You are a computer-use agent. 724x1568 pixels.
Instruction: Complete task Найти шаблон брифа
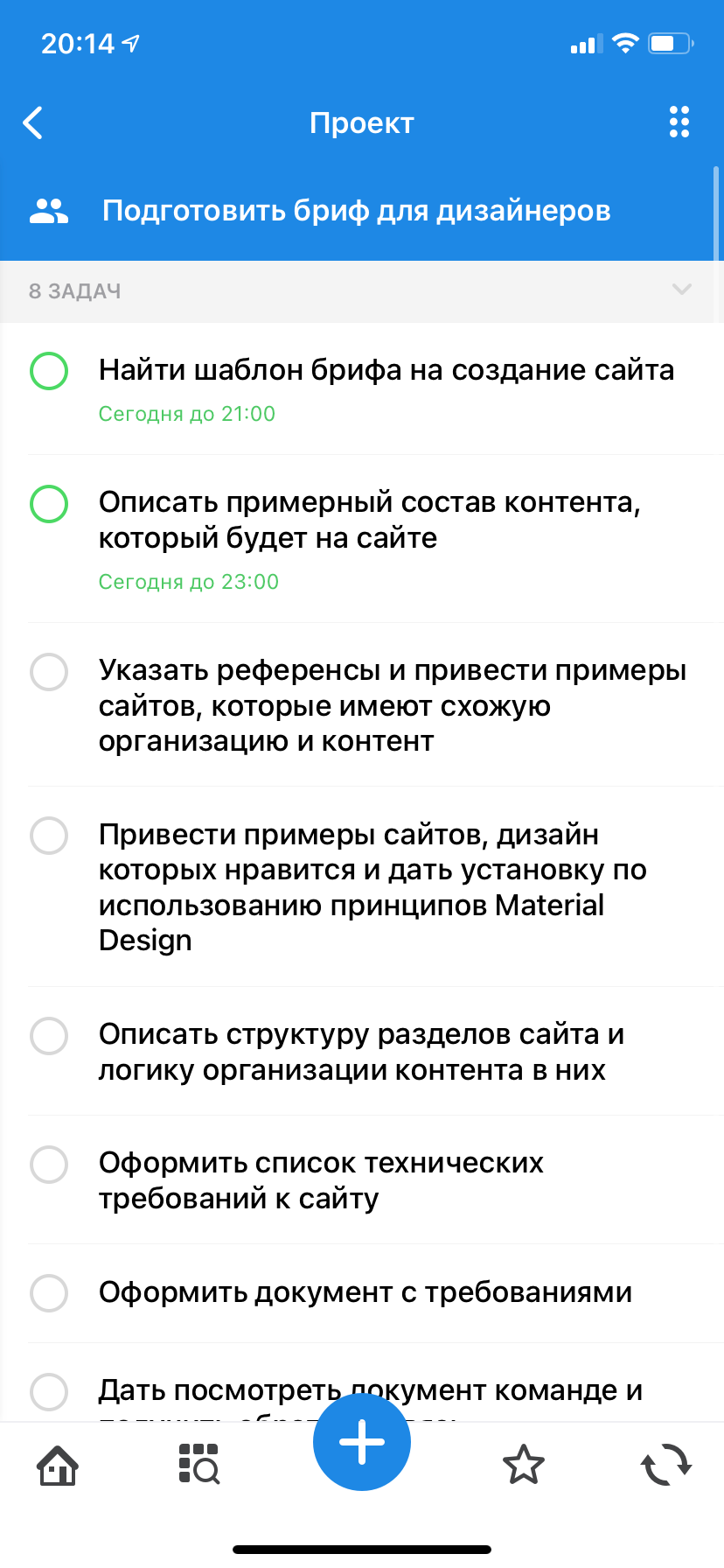click(x=49, y=371)
